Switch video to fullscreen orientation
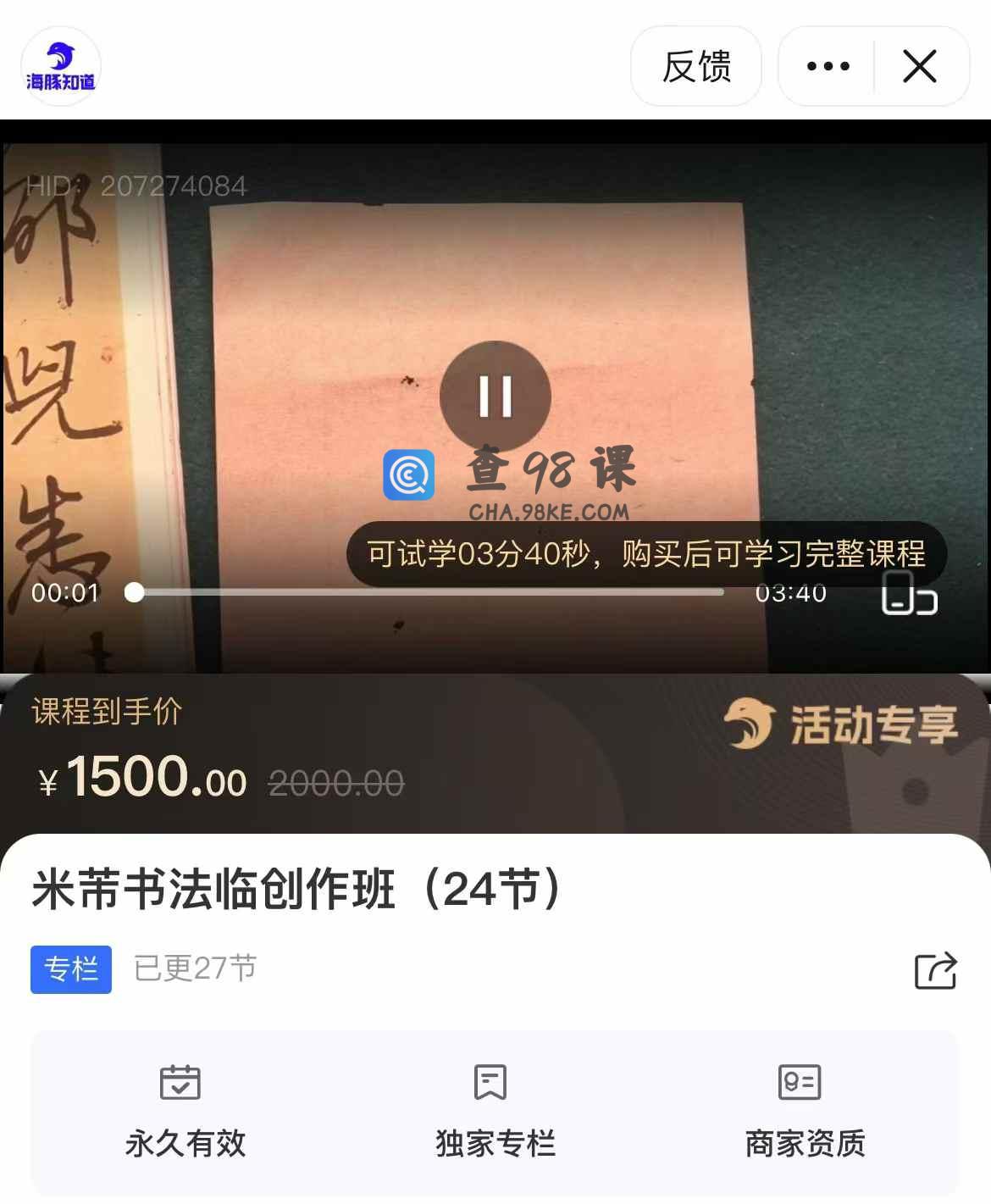 point(909,593)
